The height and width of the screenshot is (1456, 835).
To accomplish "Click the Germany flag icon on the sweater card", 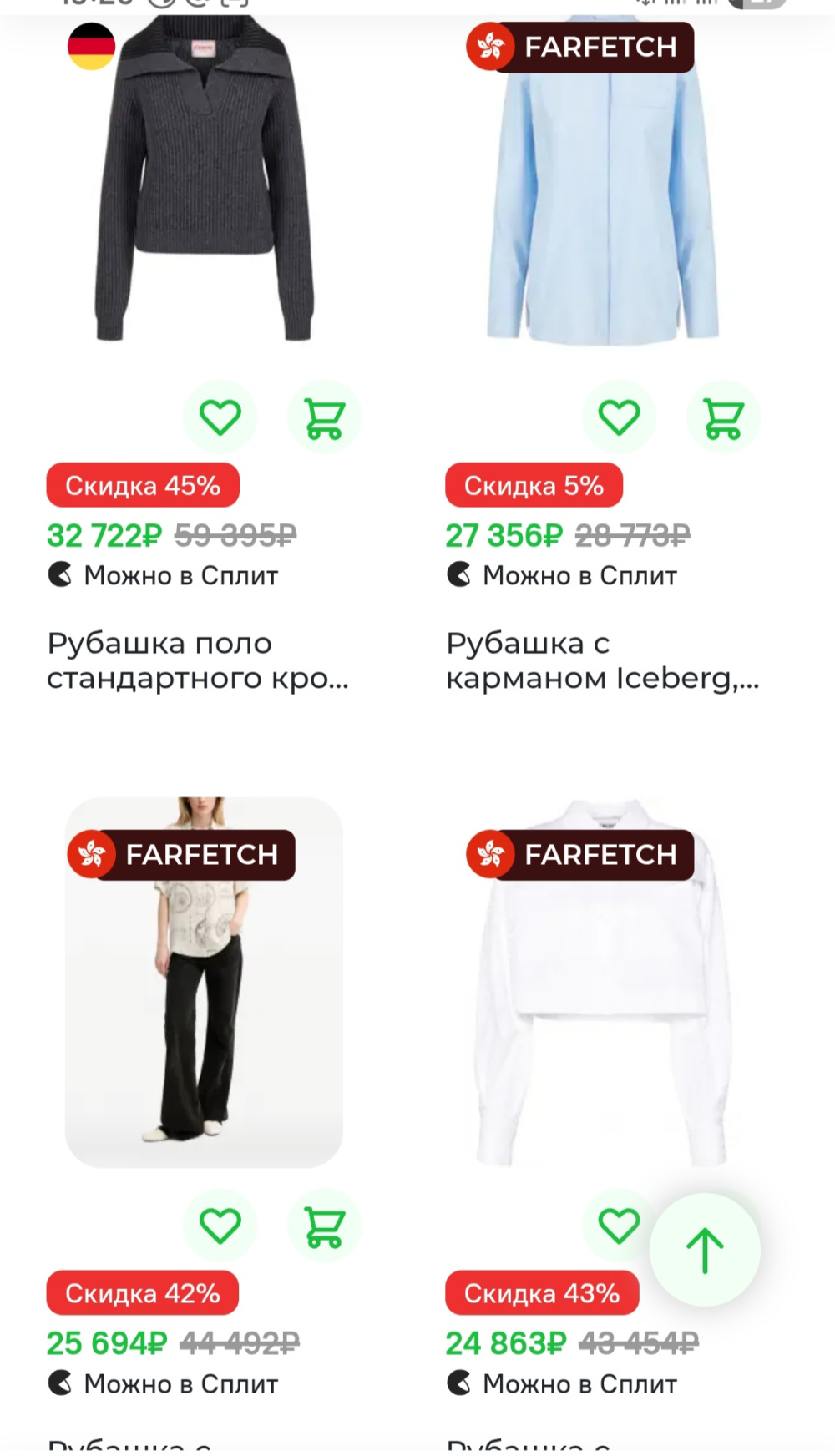I will coord(91,47).
